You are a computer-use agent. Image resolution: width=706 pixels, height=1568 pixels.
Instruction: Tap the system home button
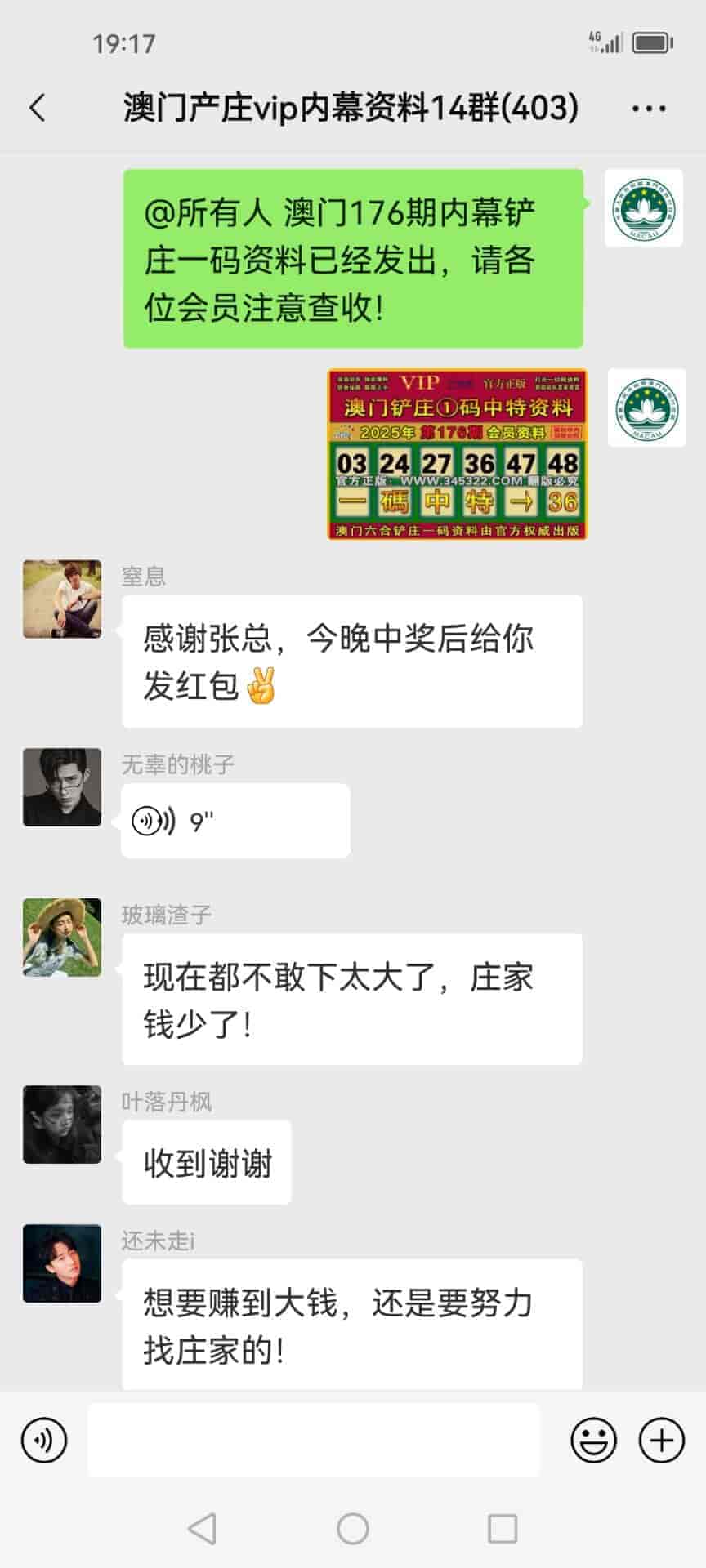tap(353, 1528)
